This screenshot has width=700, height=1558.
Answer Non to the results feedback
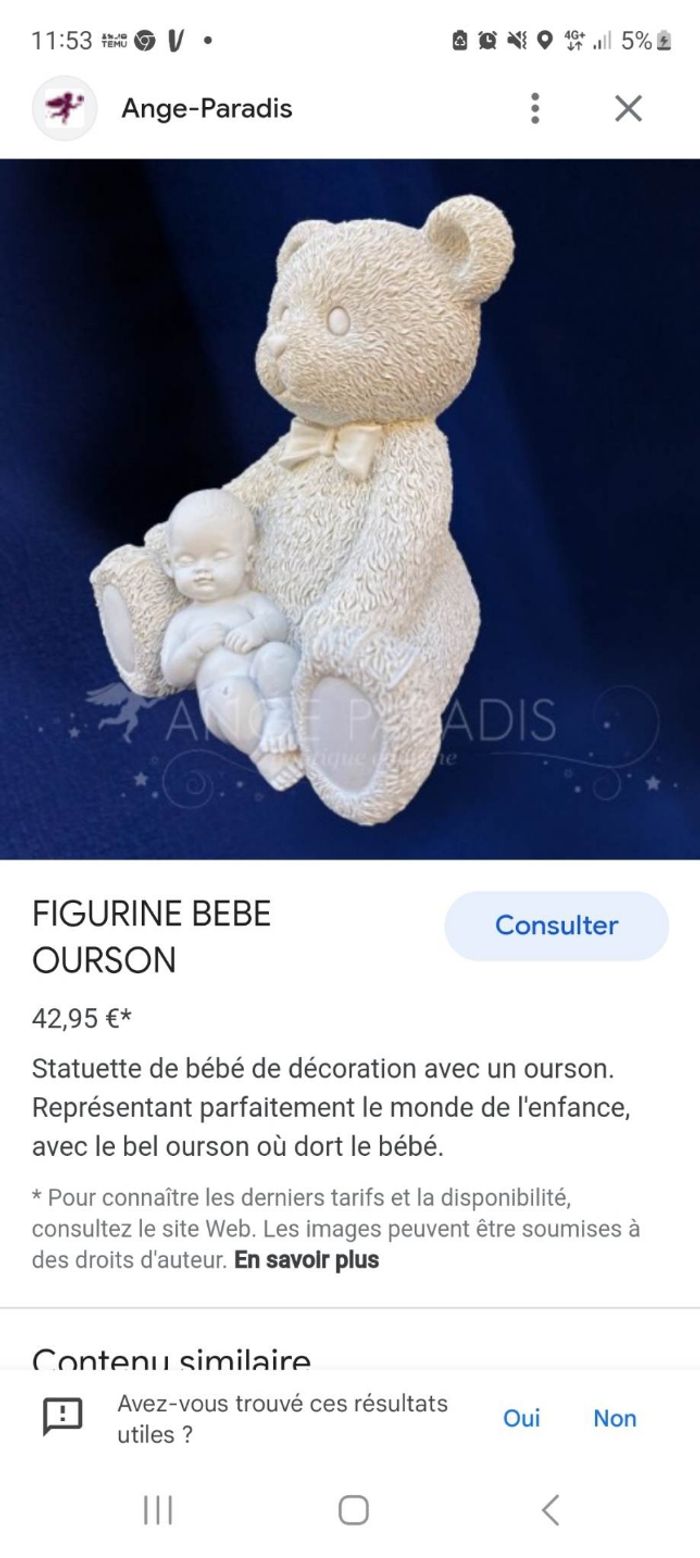pos(614,1418)
